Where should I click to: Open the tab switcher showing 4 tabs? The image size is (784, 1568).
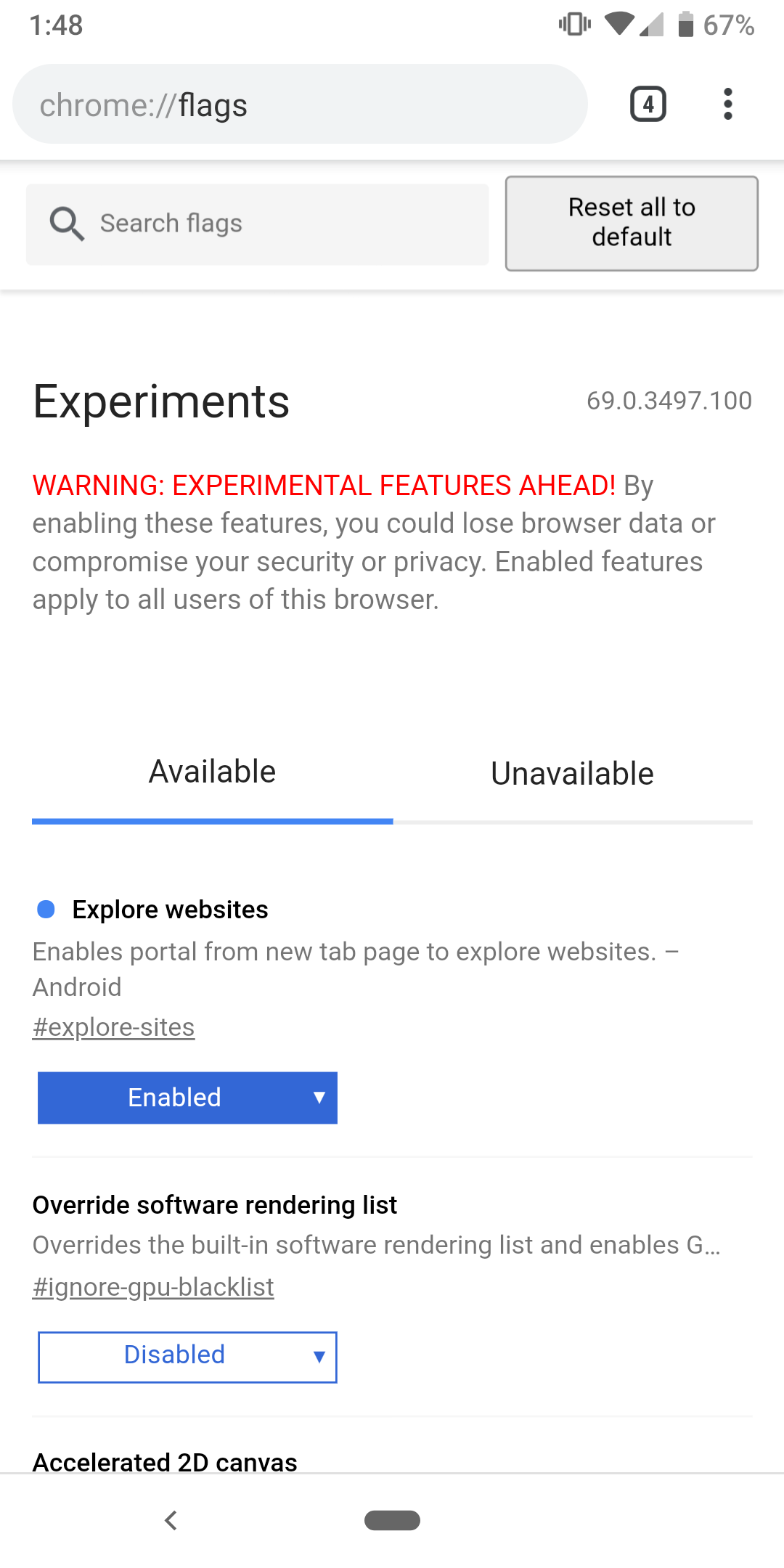pyautogui.click(x=648, y=105)
